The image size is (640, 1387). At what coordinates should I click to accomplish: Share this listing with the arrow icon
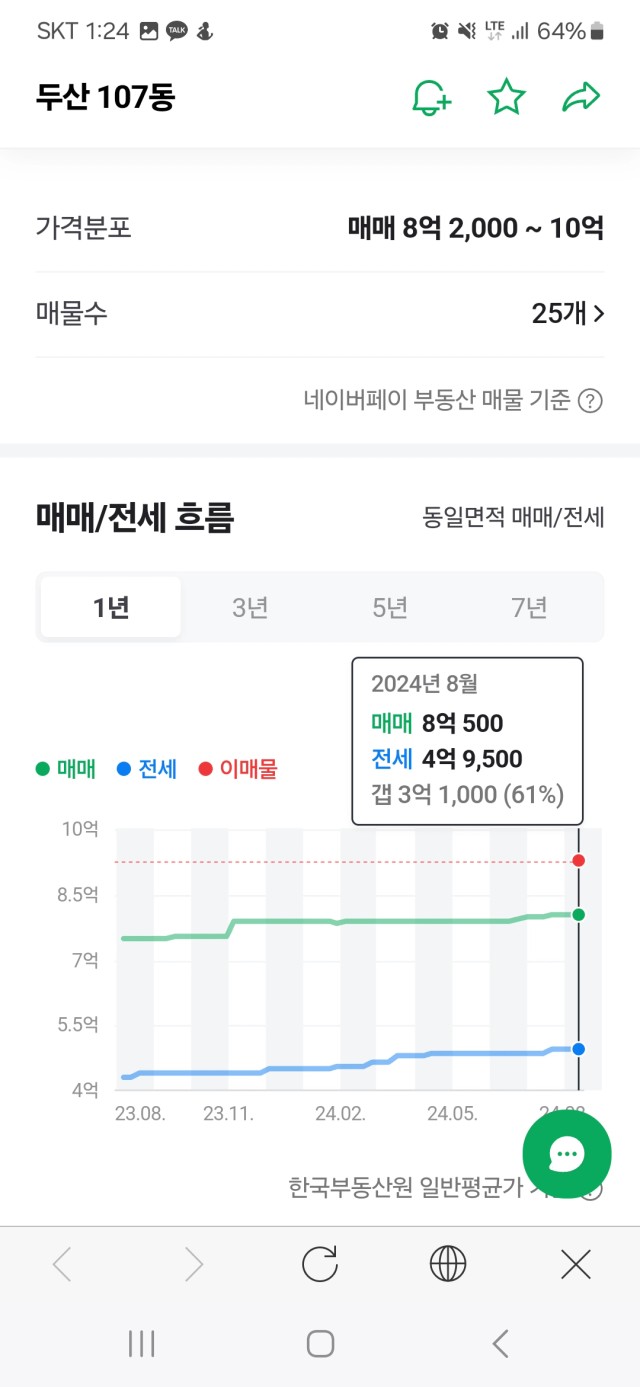580,97
